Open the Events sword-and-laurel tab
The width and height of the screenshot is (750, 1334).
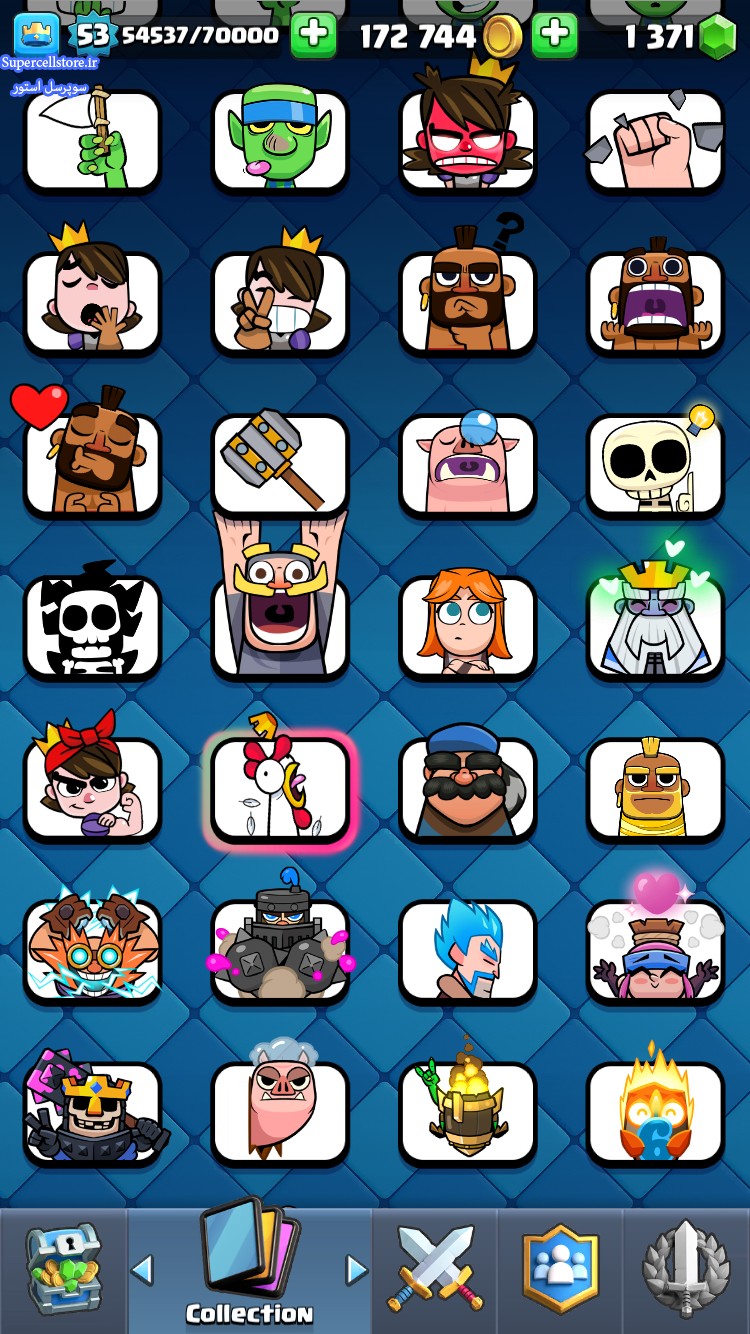pos(685,1270)
